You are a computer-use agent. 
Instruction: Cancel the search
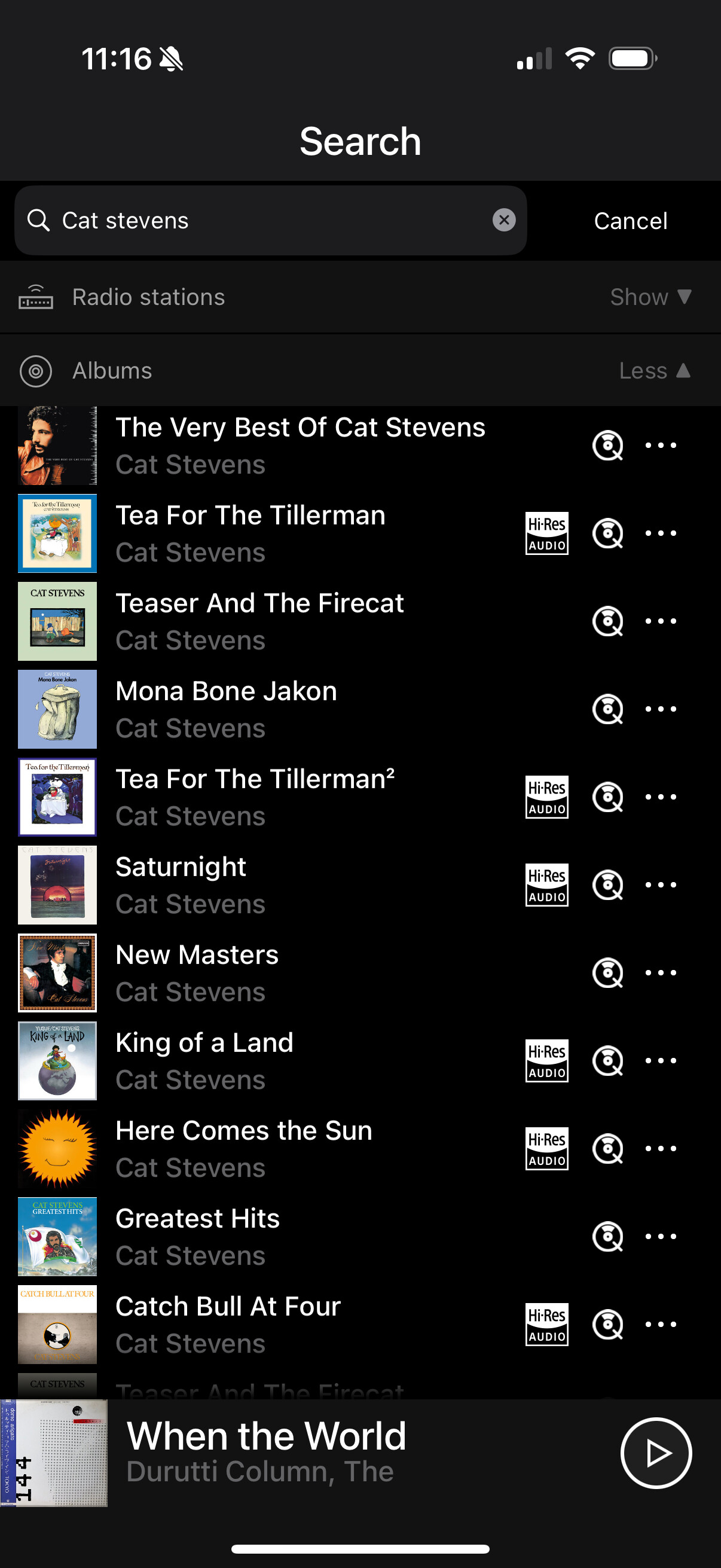pyautogui.click(x=630, y=221)
